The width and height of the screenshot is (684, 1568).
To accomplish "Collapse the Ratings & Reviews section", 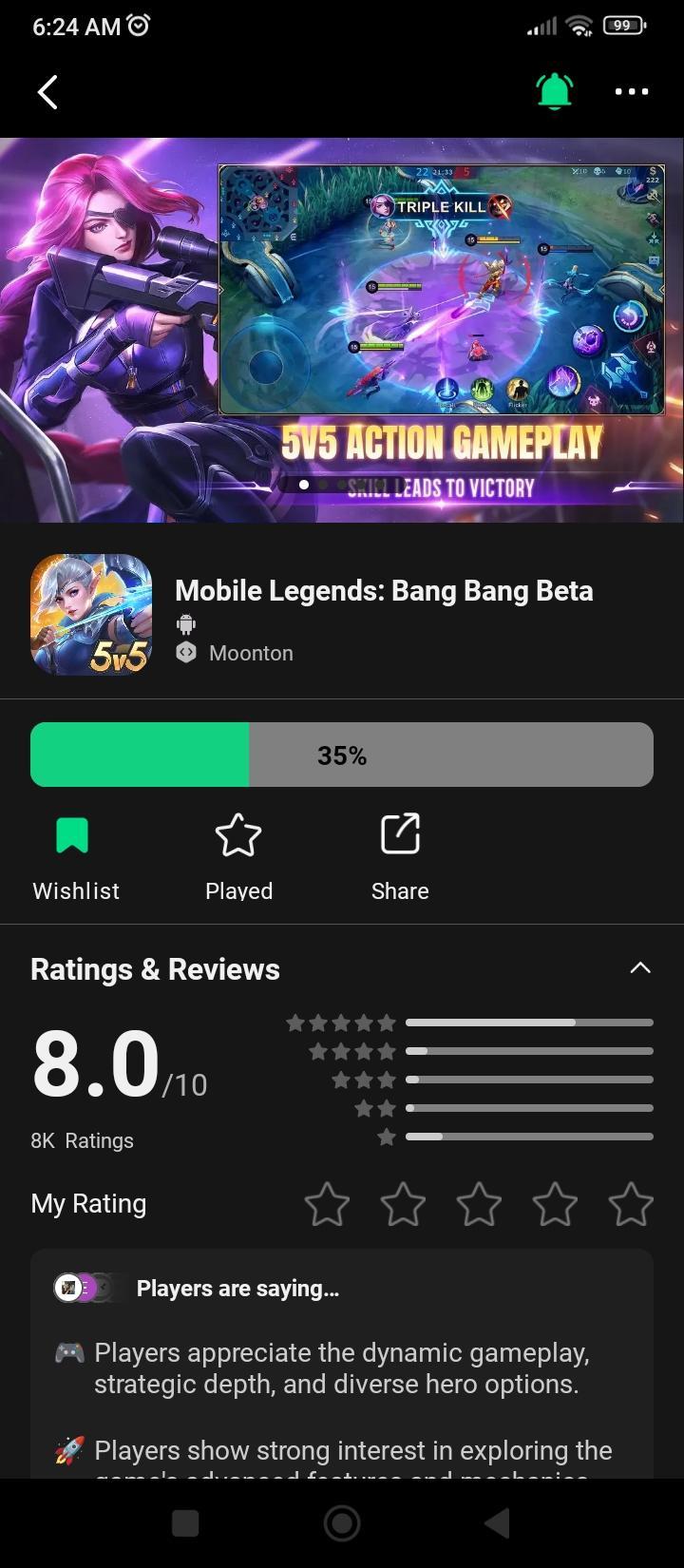I will click(x=640, y=967).
